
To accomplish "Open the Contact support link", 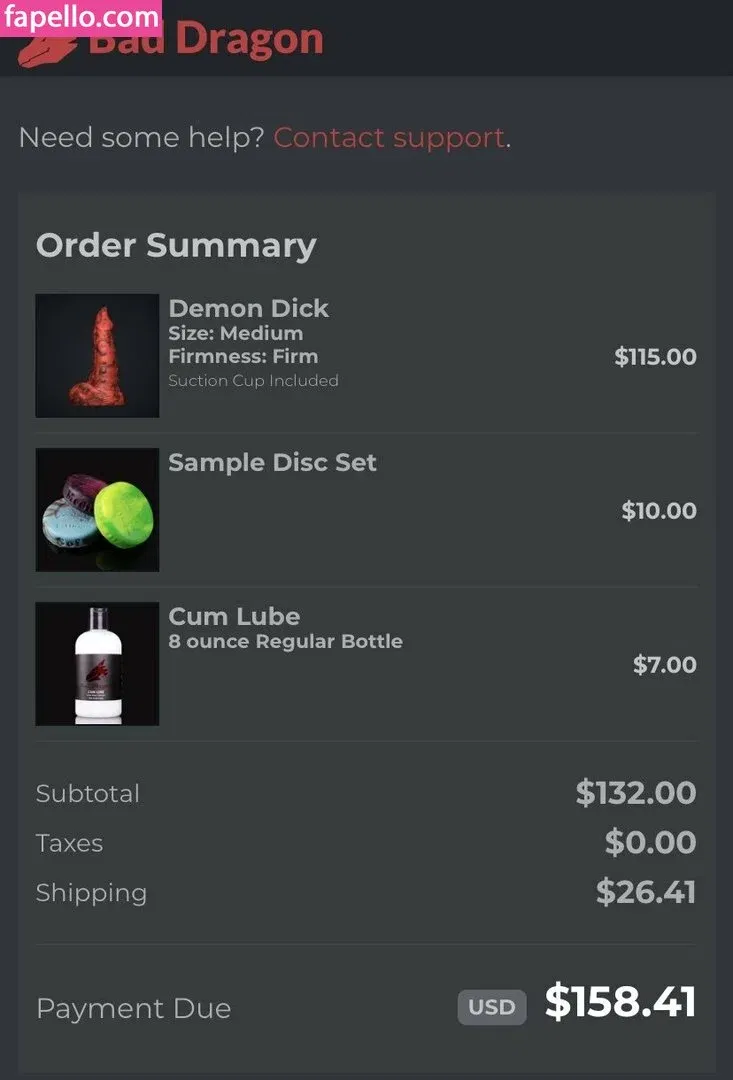I will [388, 138].
